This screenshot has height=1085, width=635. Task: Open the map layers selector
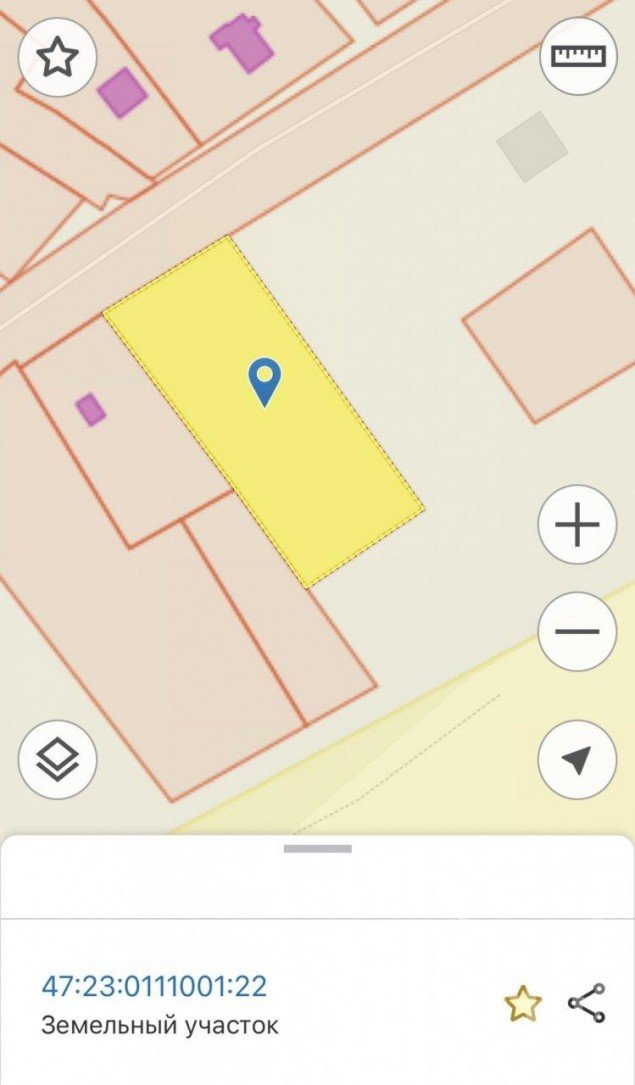pos(57,760)
